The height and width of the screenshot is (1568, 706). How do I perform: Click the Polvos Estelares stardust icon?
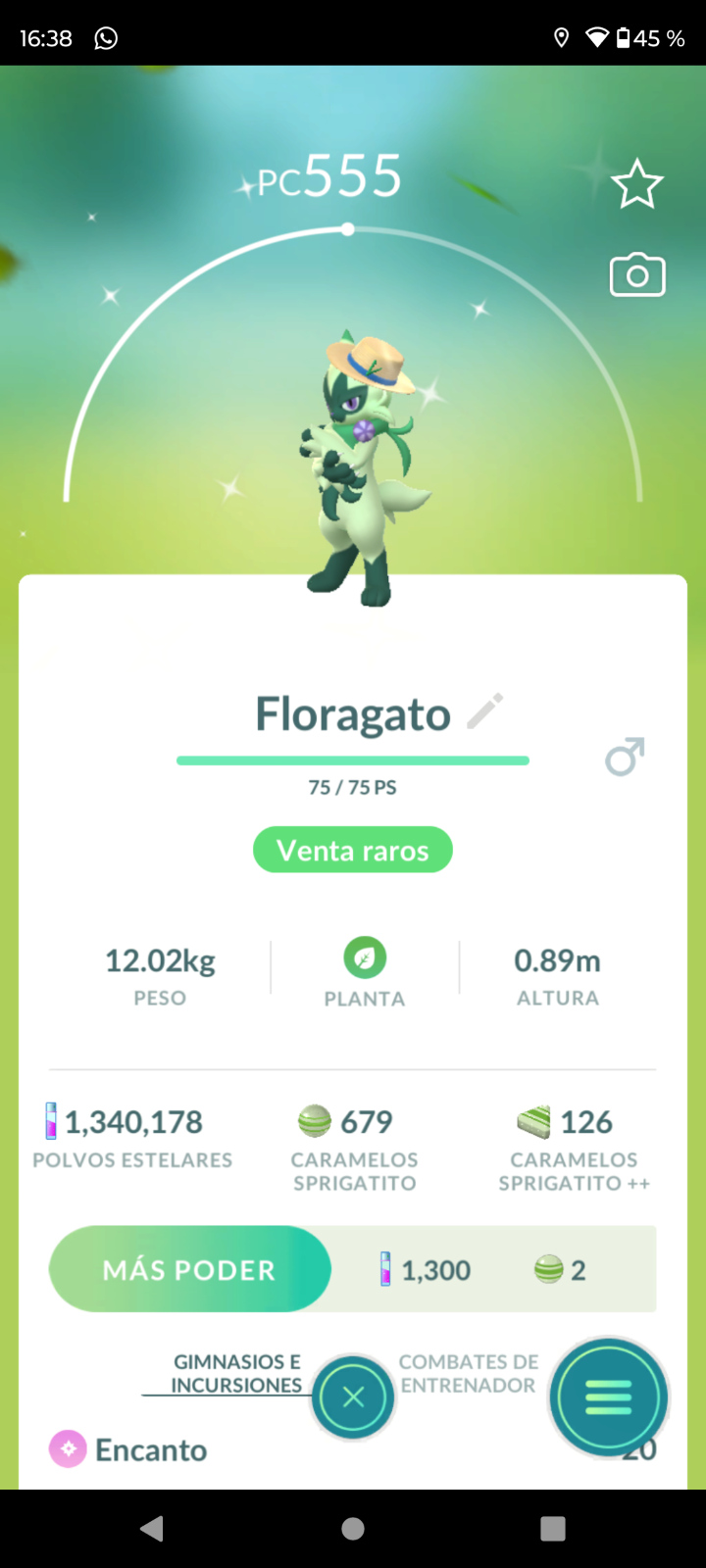pos(51,1122)
